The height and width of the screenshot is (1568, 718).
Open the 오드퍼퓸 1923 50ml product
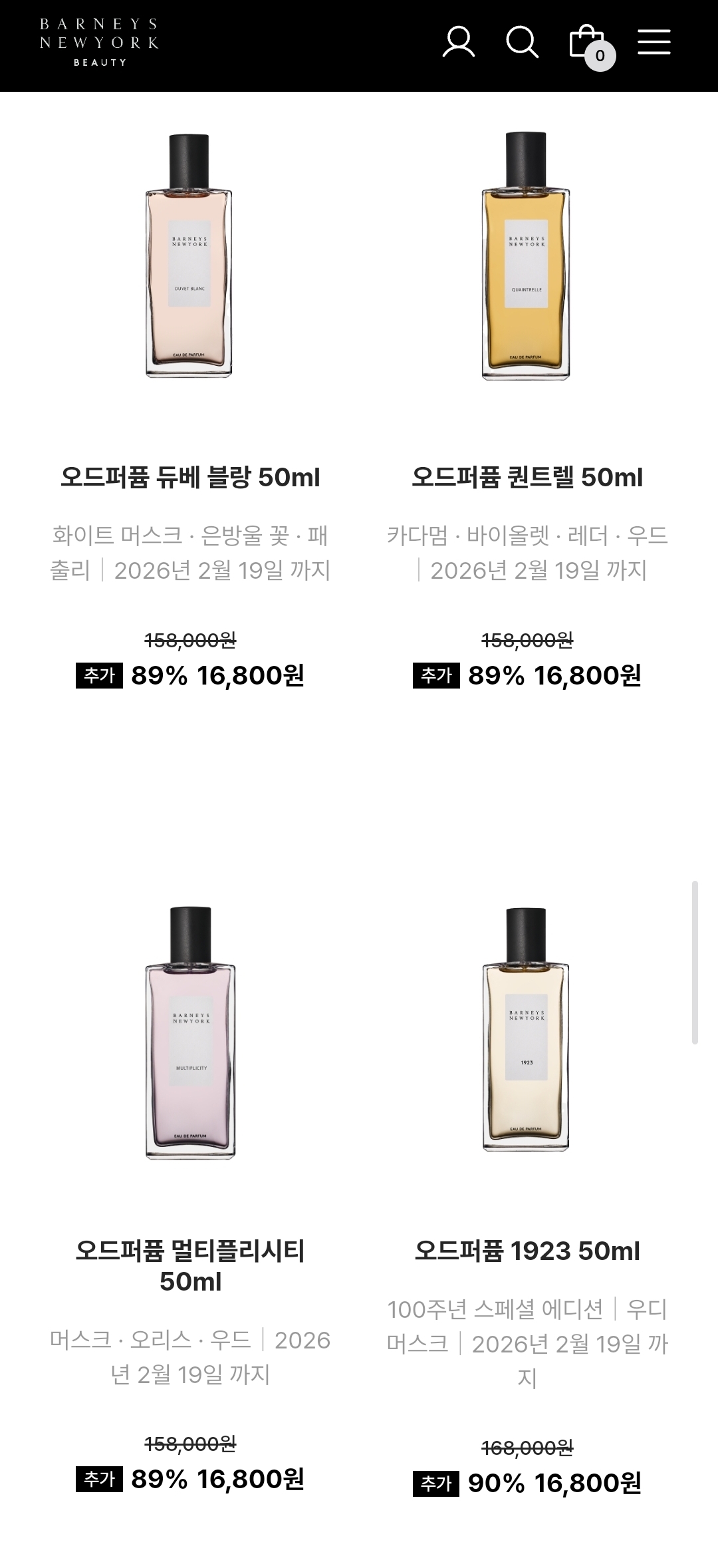[x=527, y=1251]
